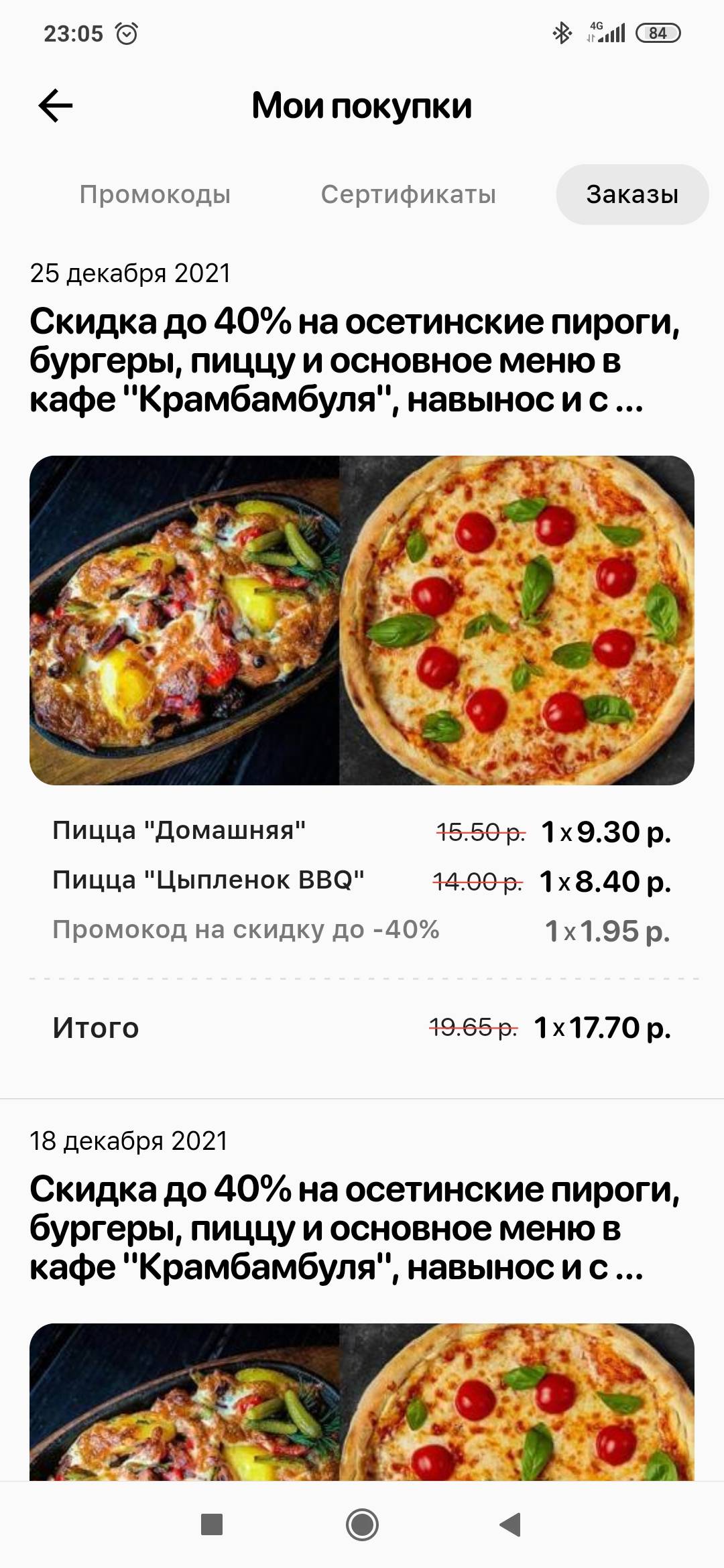The width and height of the screenshot is (724, 1568).
Task: Tap the system home button
Action: tap(362, 1525)
